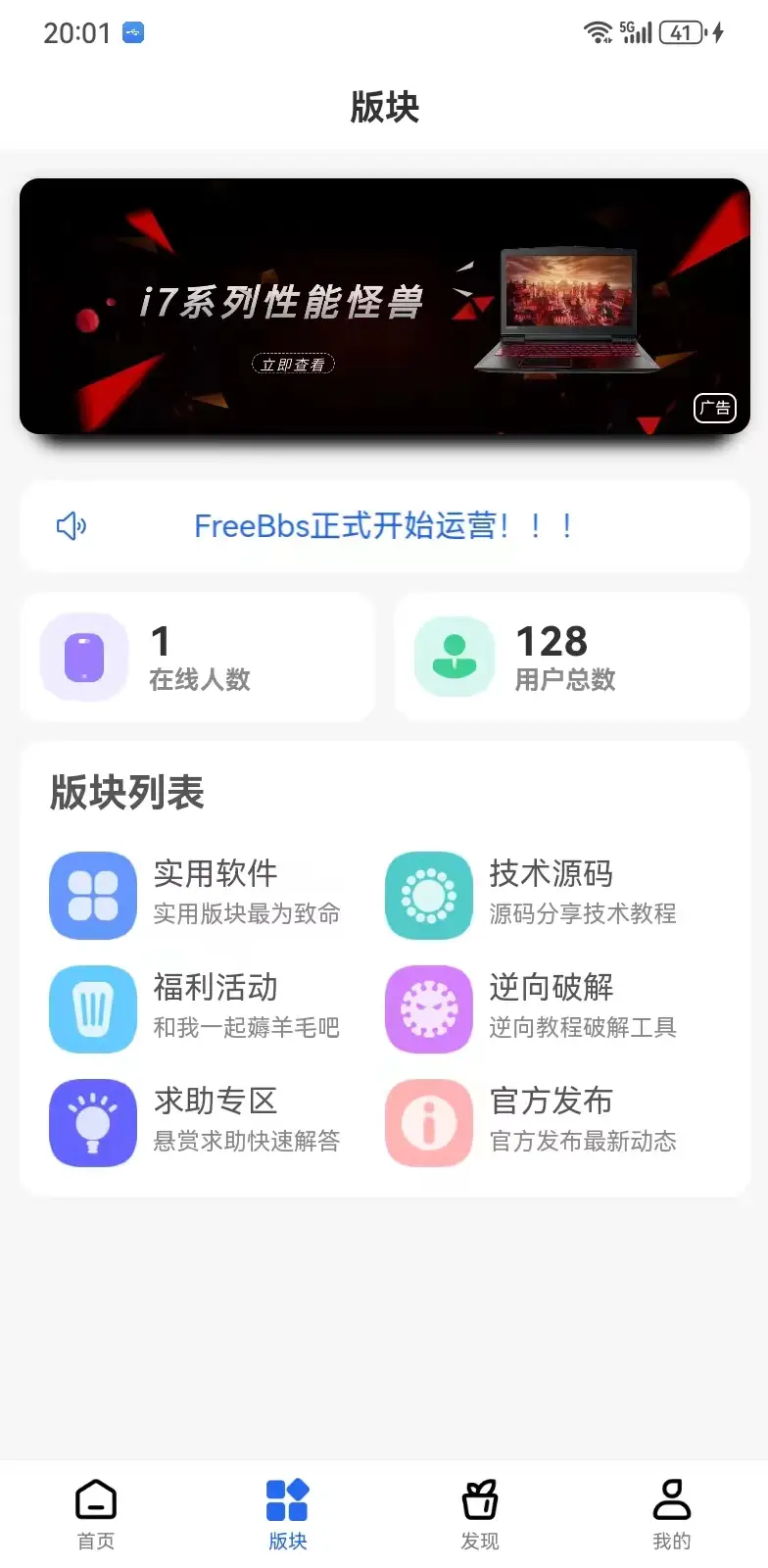Switch to the 发现 tab
The image size is (768, 1568).
(x=480, y=1514)
